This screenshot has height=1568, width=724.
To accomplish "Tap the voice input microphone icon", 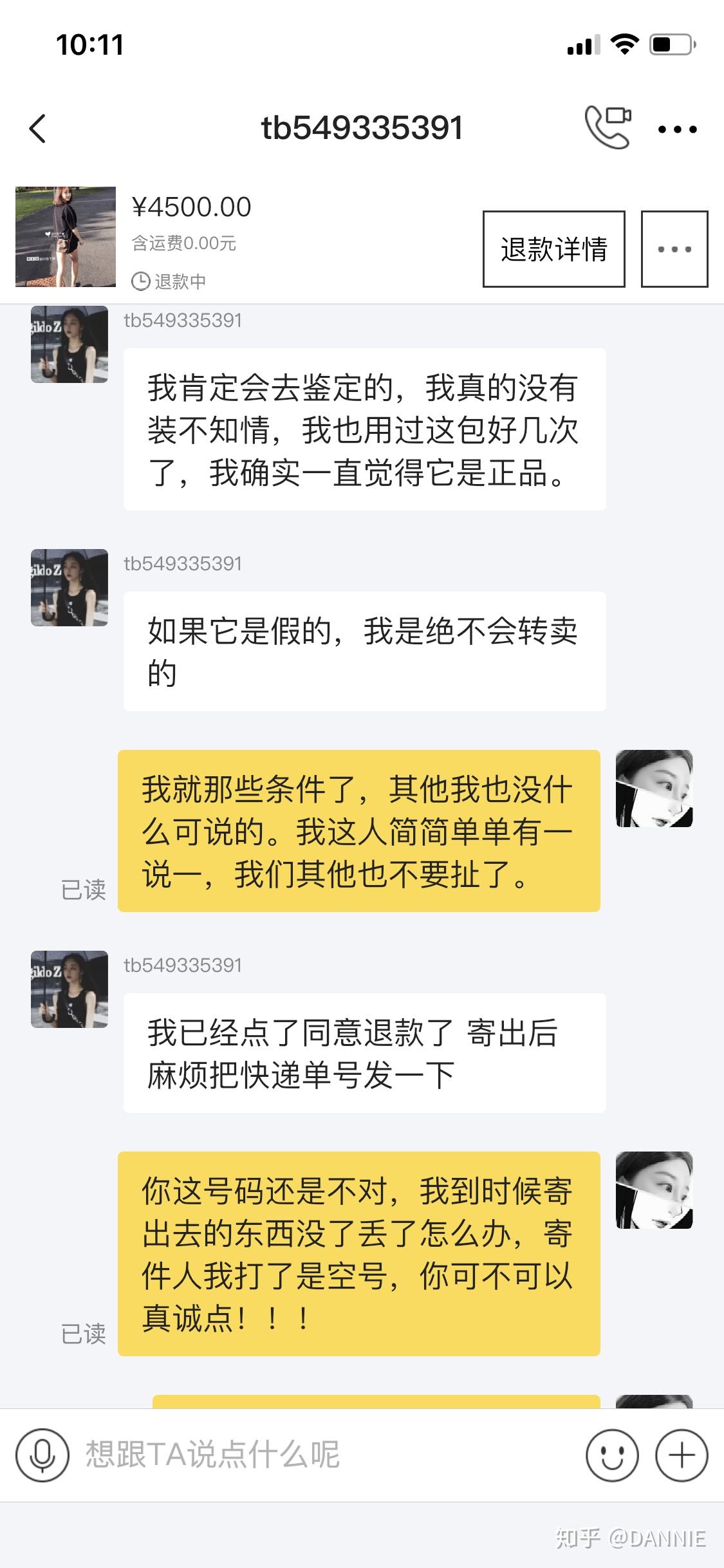I will [x=42, y=1455].
